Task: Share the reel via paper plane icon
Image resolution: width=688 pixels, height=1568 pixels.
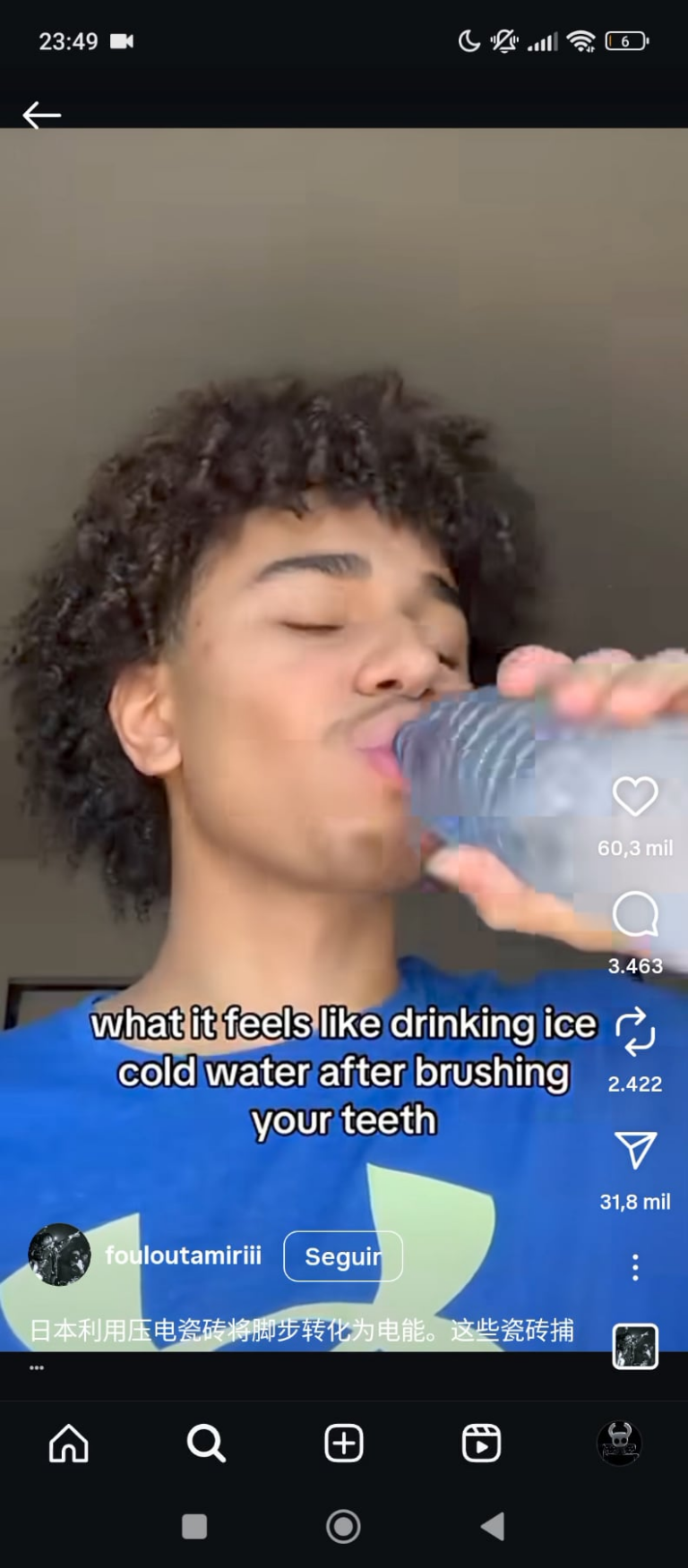Action: pos(635,1150)
